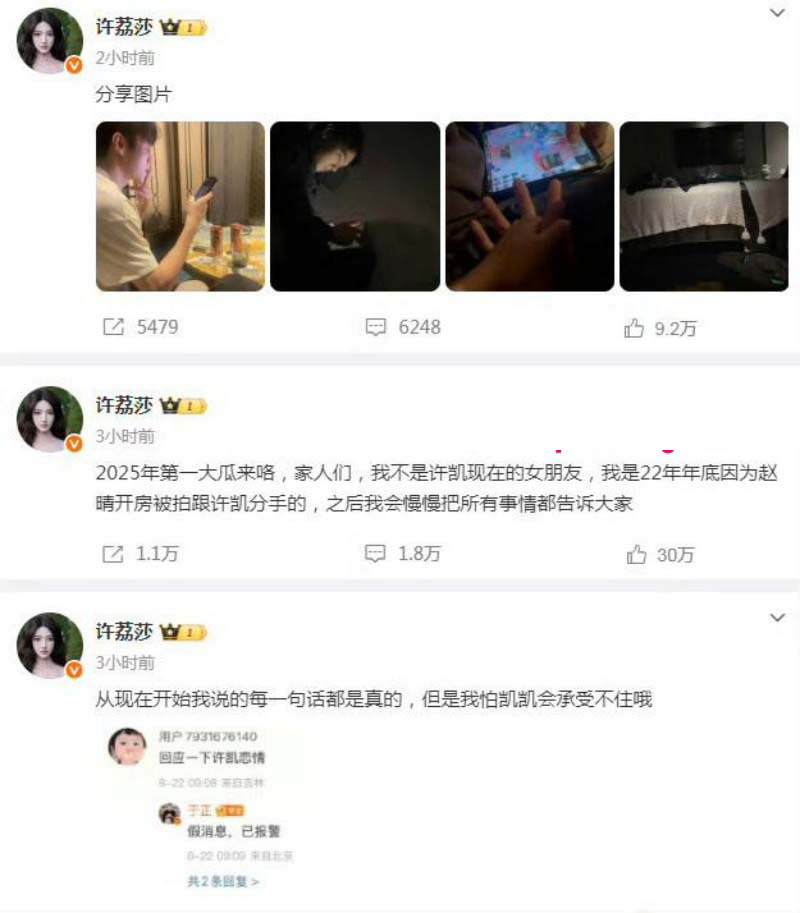View the second dark photo in 分享图片 post
800x913 pixels.
coord(355,206)
